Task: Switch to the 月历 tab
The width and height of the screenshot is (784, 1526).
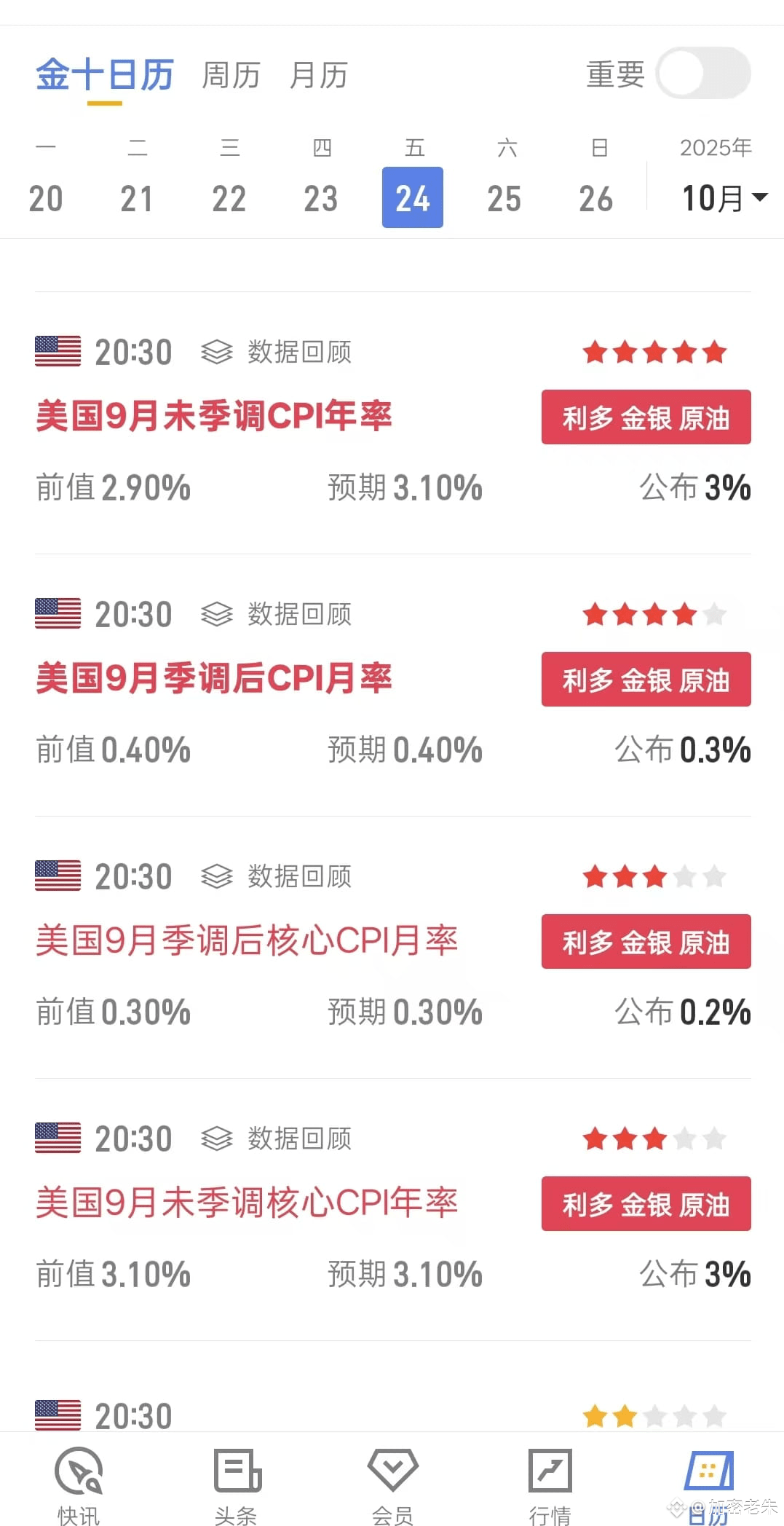Action: pyautogui.click(x=319, y=75)
